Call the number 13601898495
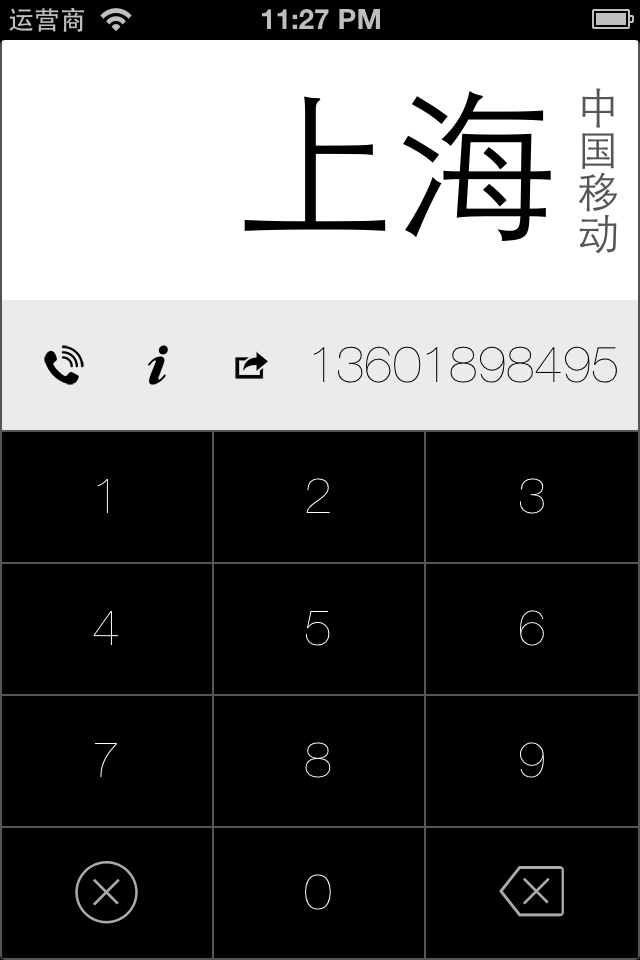This screenshot has height=960, width=640. point(64,366)
